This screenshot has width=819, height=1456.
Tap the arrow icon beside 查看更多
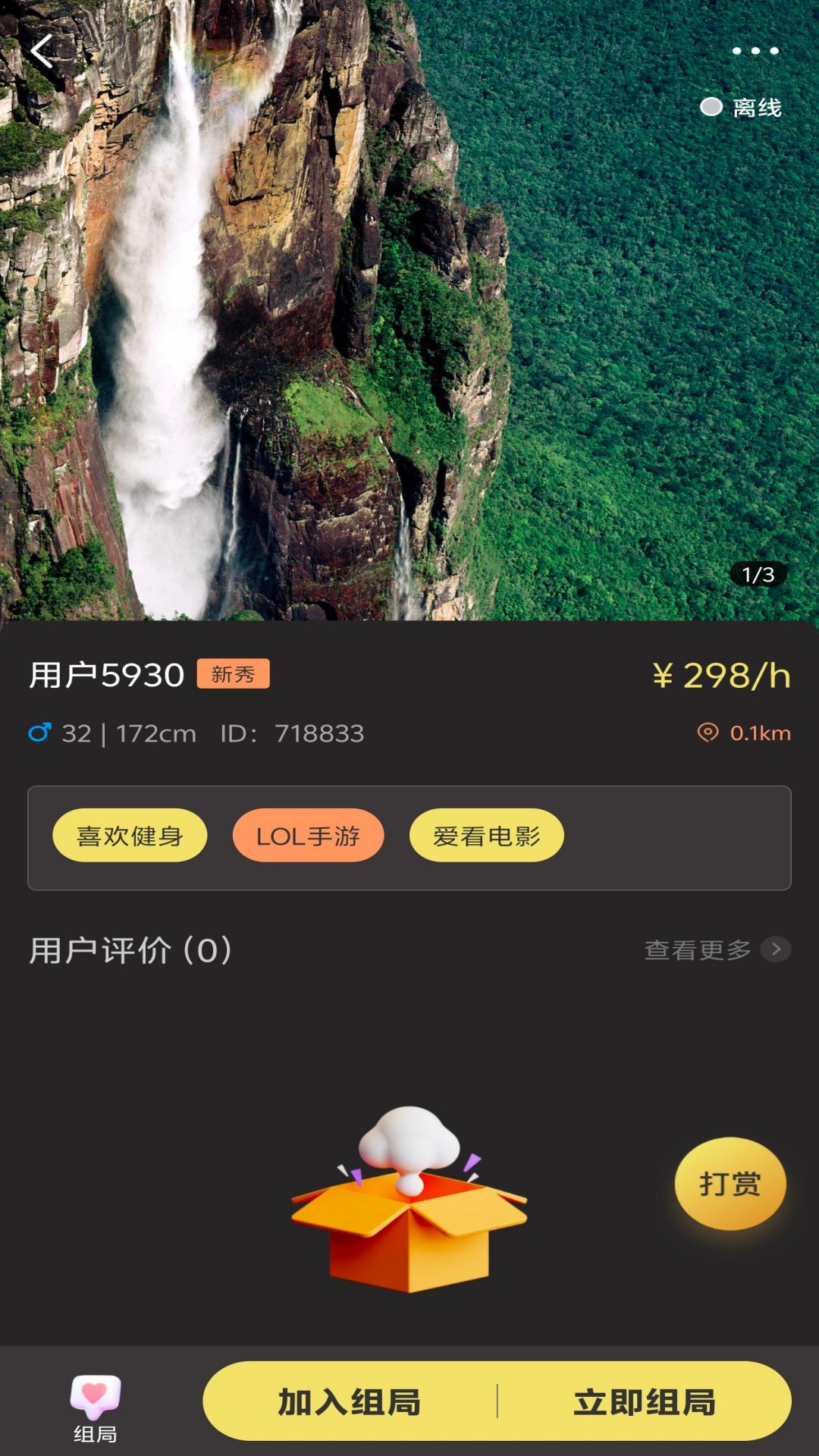pos(775,948)
